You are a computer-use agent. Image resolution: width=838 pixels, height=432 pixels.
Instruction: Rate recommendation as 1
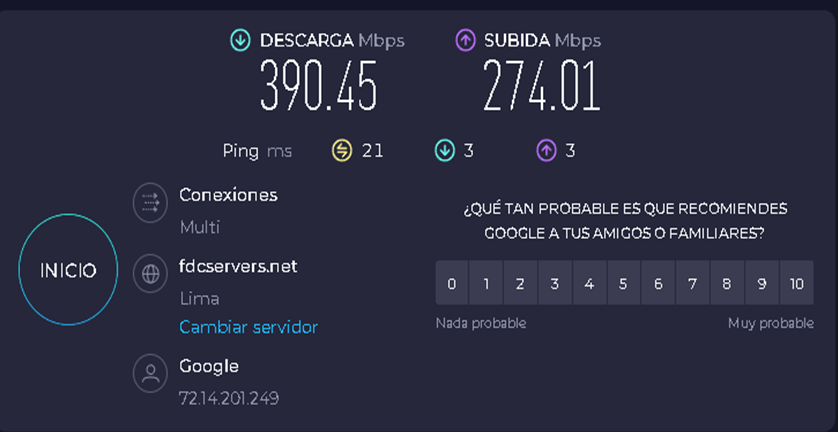pyautogui.click(x=486, y=284)
